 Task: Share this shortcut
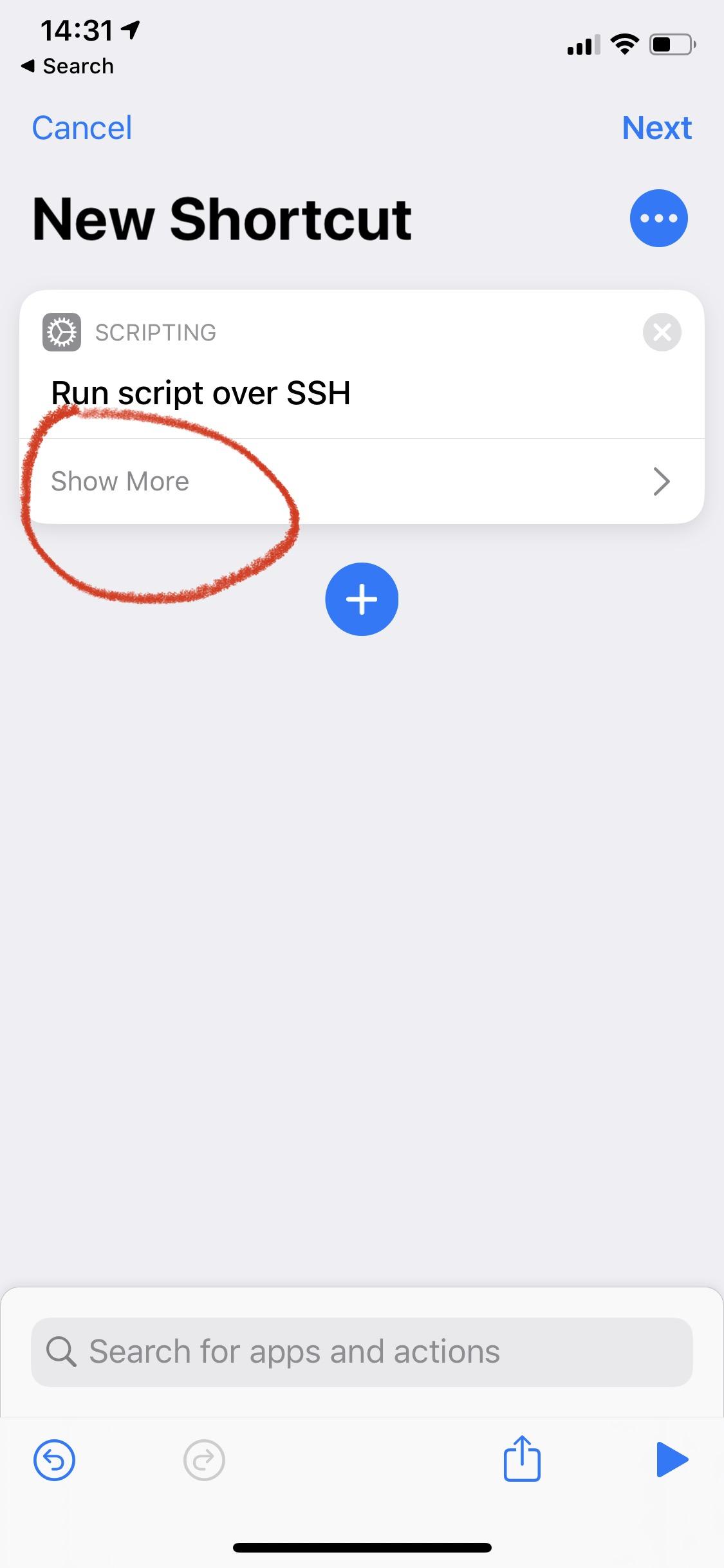click(521, 1459)
